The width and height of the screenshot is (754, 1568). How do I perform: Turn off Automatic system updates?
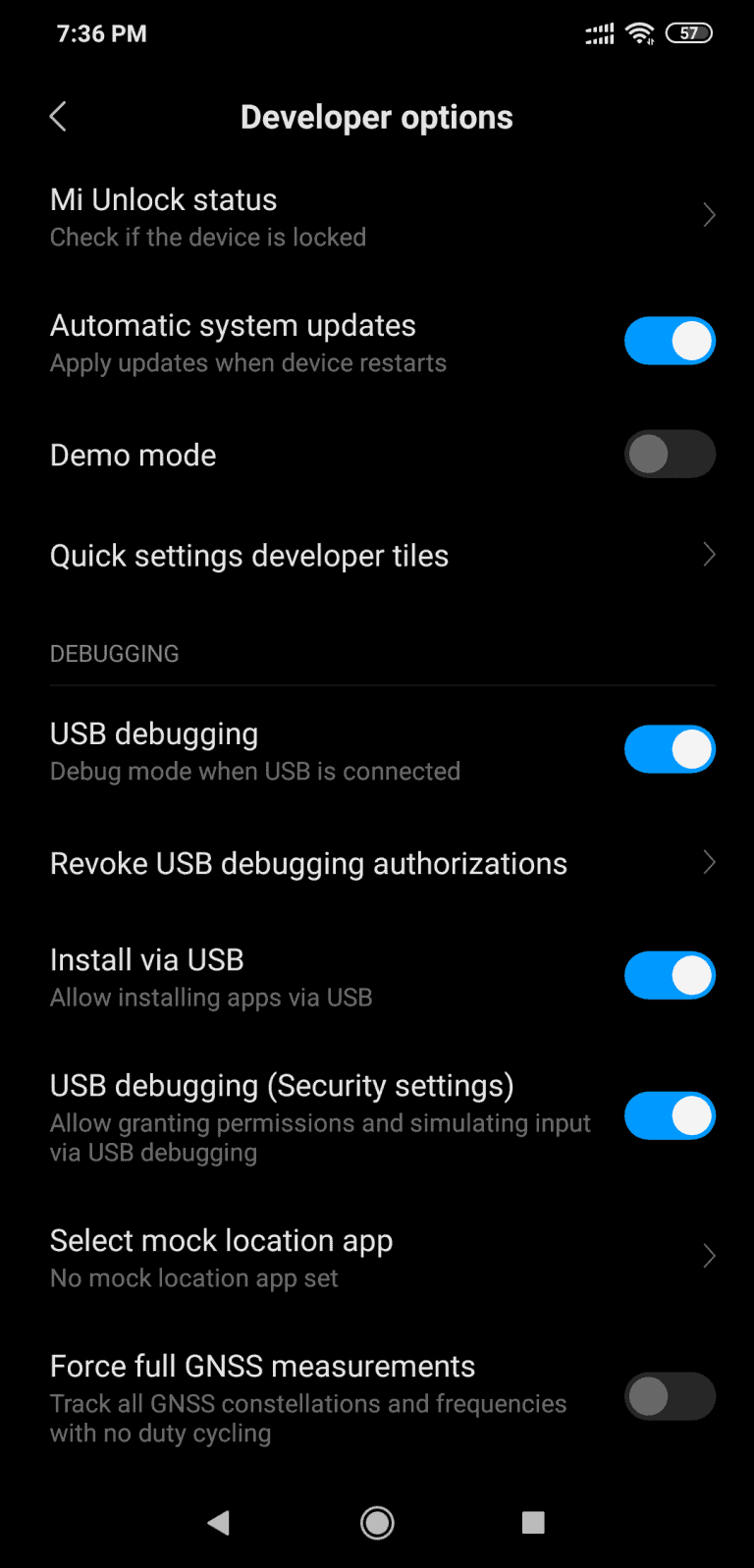click(670, 341)
